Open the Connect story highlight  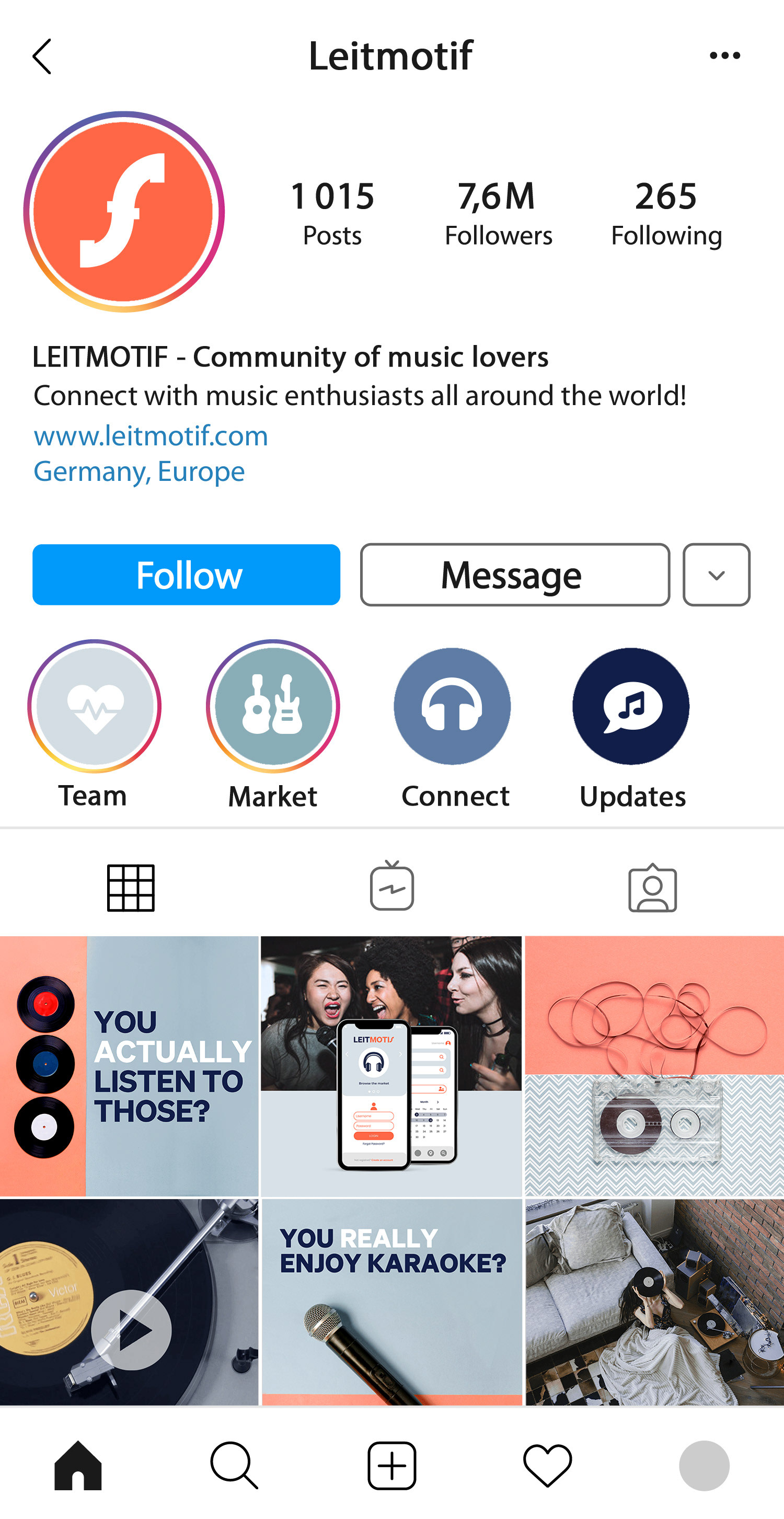pyautogui.click(x=452, y=706)
